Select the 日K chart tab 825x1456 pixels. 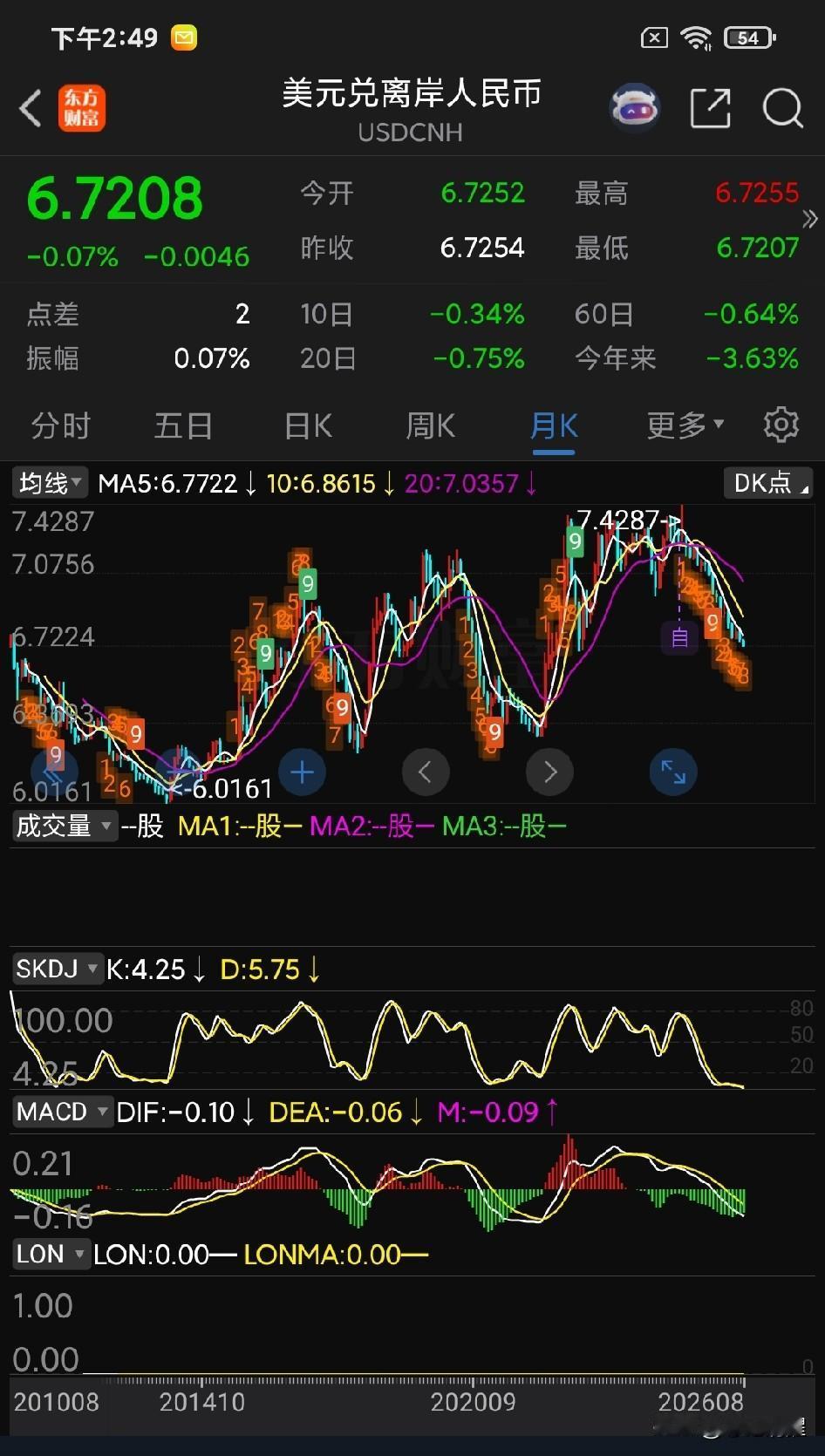[308, 426]
